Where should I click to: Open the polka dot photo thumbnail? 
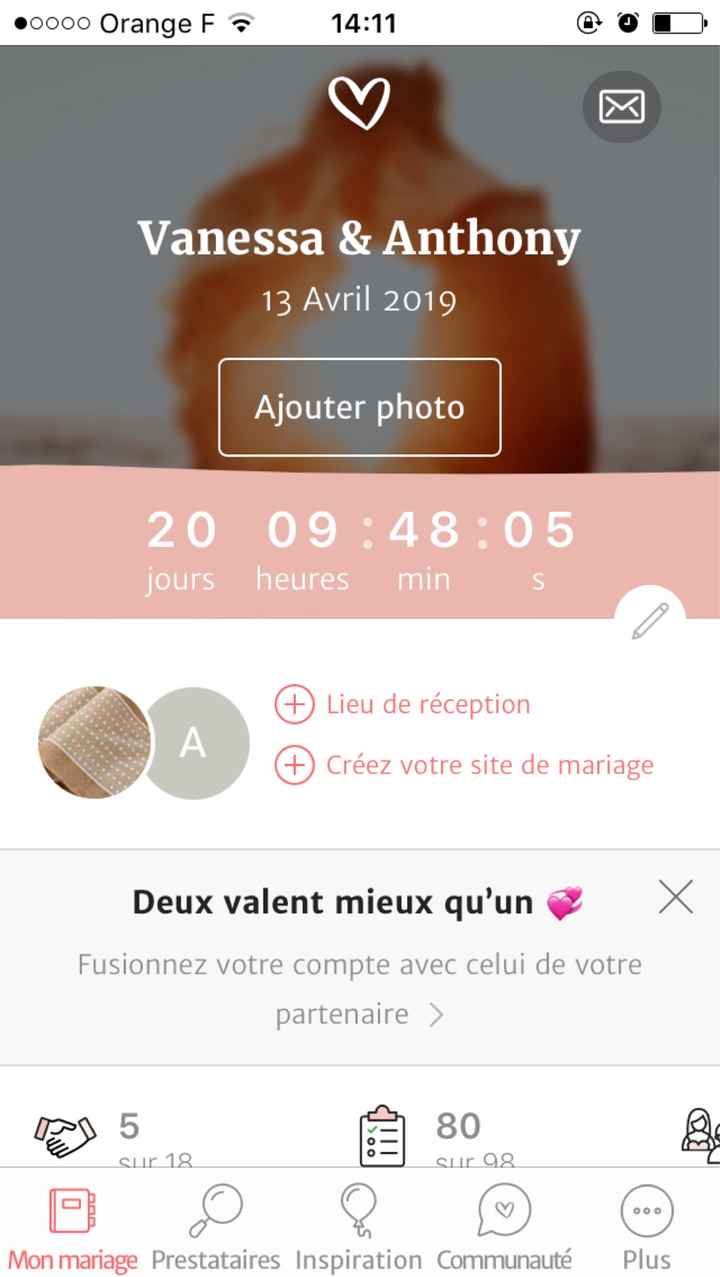coord(97,742)
